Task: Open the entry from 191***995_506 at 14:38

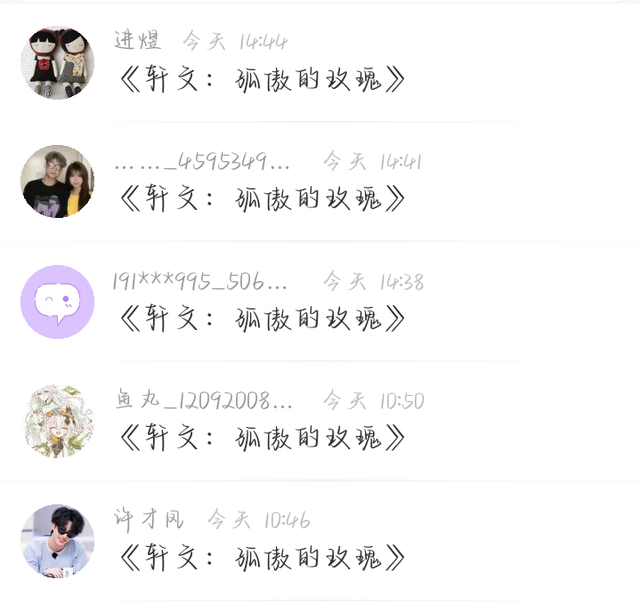Action: pos(320,302)
